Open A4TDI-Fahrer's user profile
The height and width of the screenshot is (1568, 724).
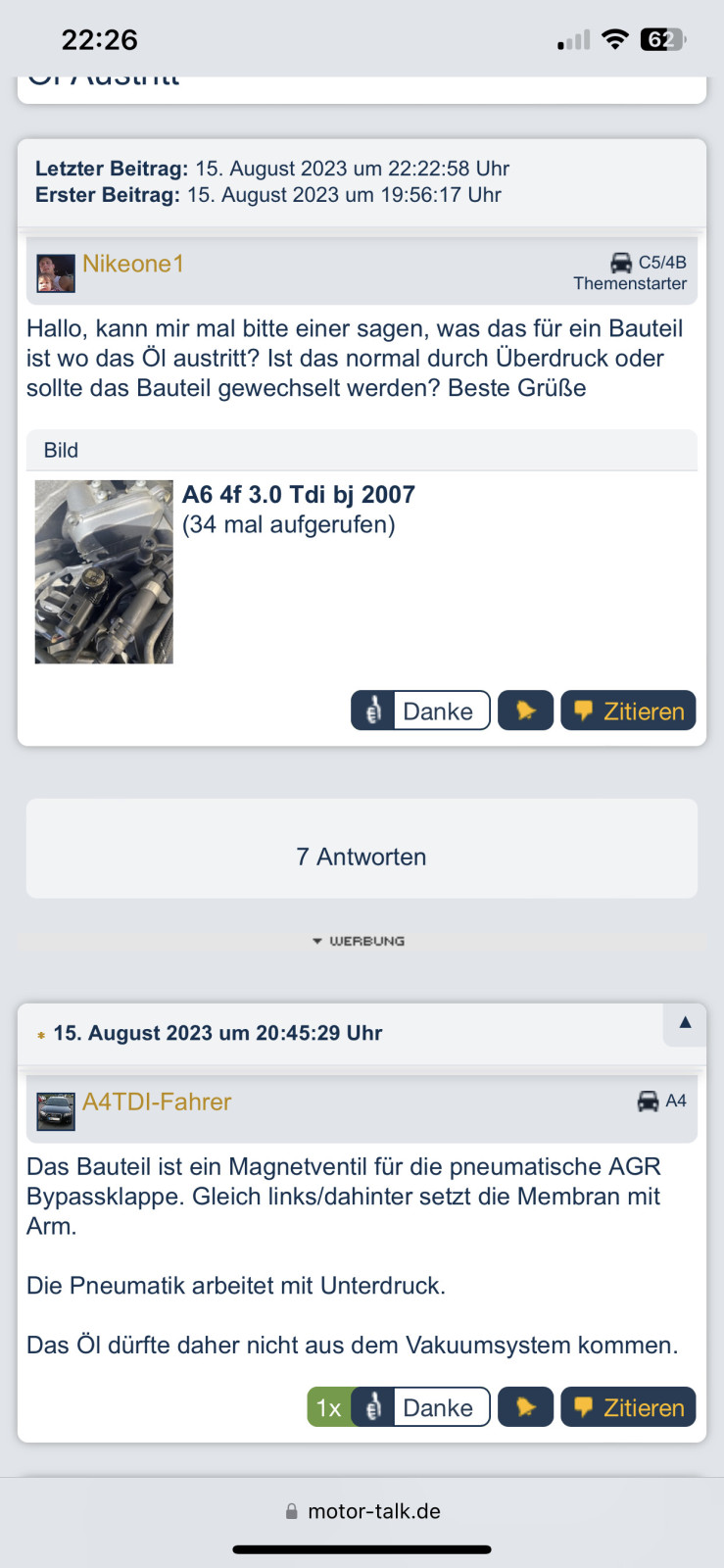tap(155, 1102)
